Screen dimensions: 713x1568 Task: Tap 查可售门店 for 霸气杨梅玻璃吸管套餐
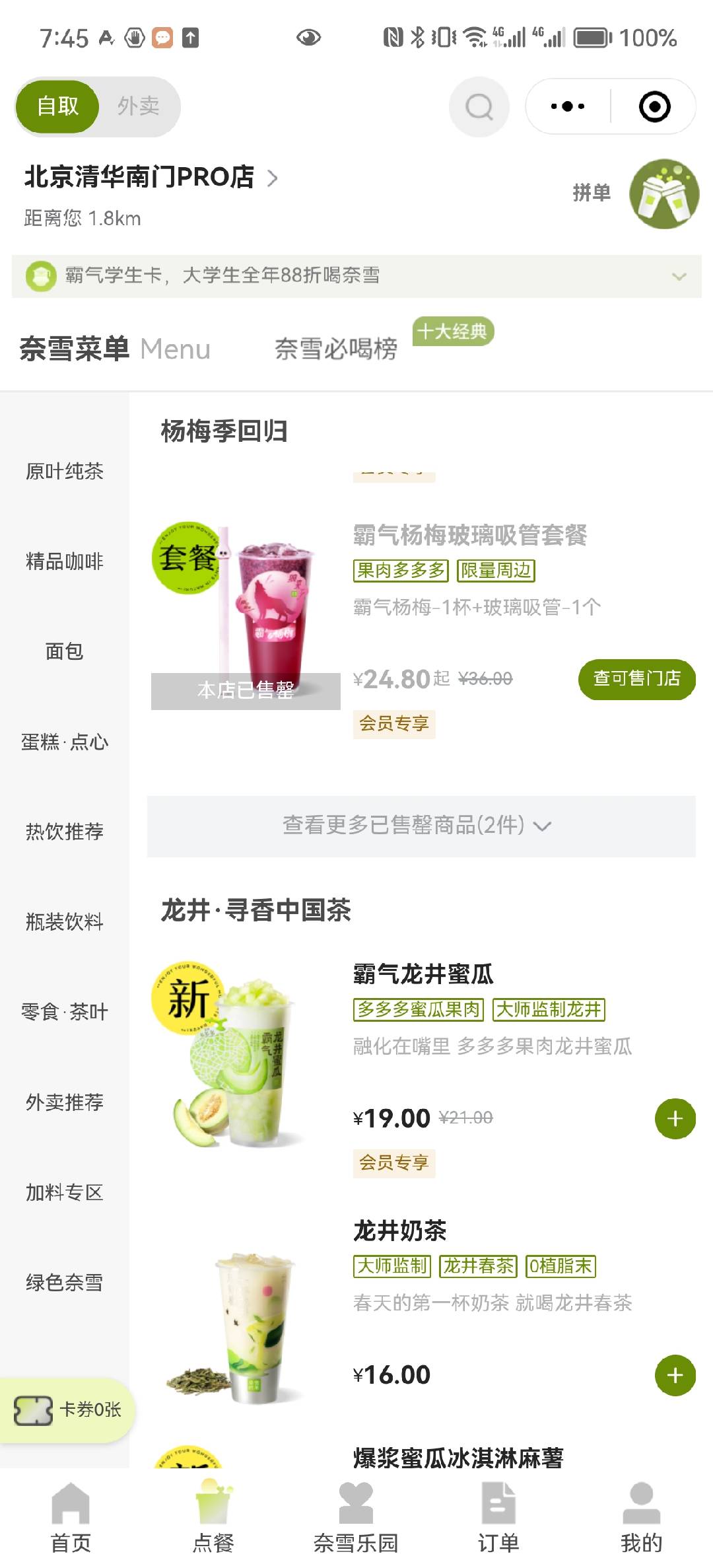coord(636,679)
